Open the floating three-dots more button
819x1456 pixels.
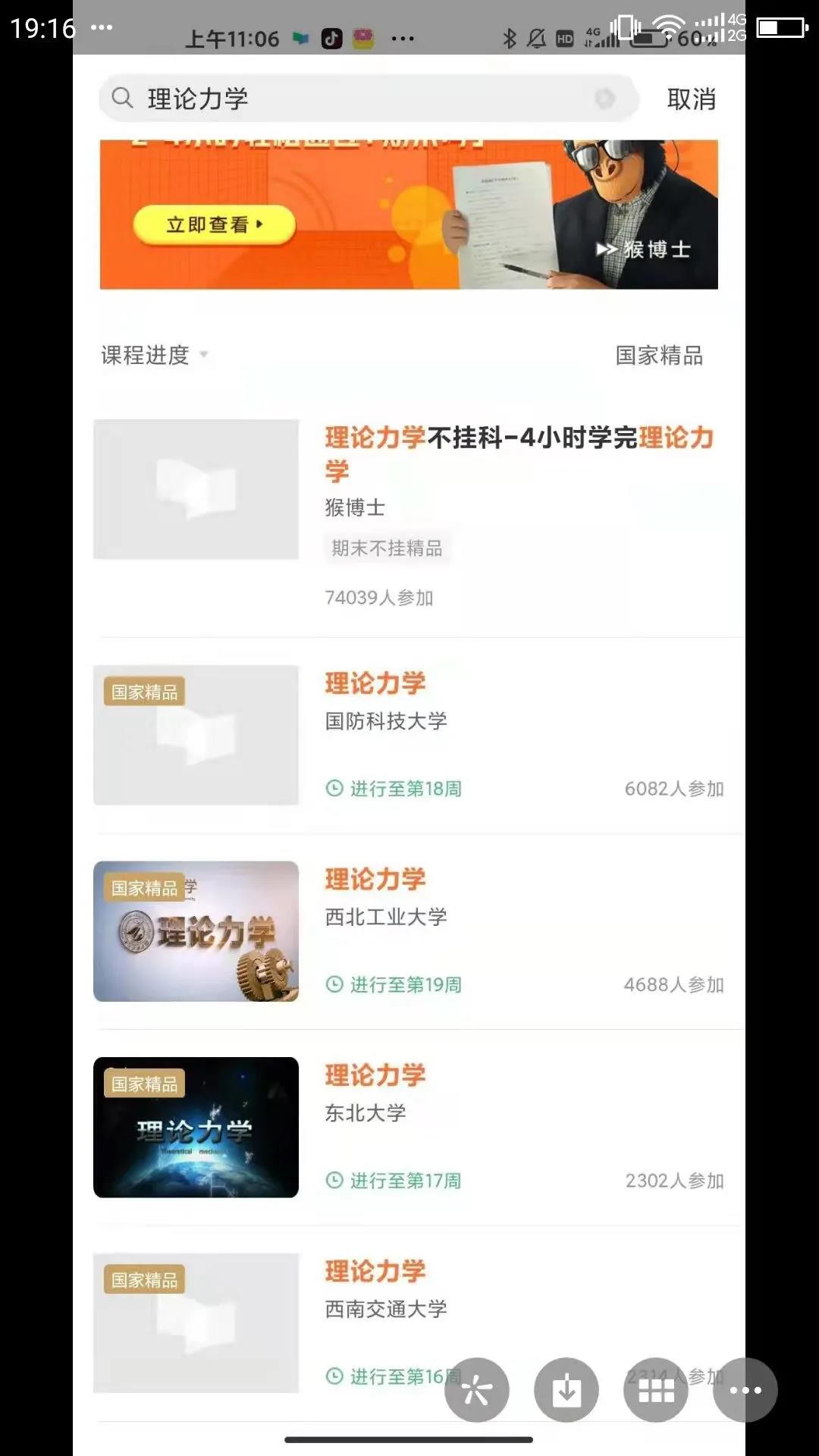pos(745,1390)
